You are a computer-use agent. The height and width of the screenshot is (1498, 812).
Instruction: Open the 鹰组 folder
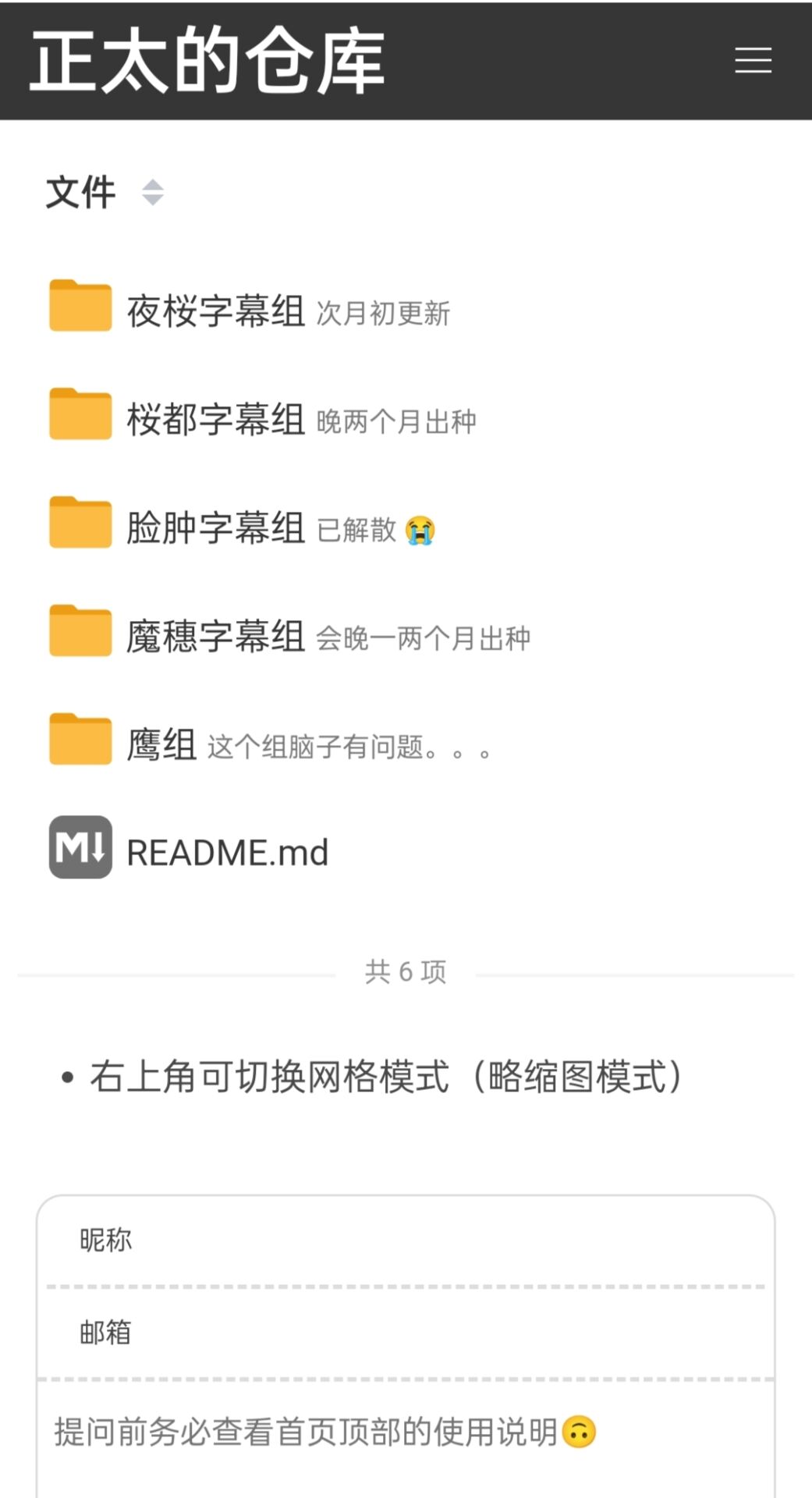161,744
